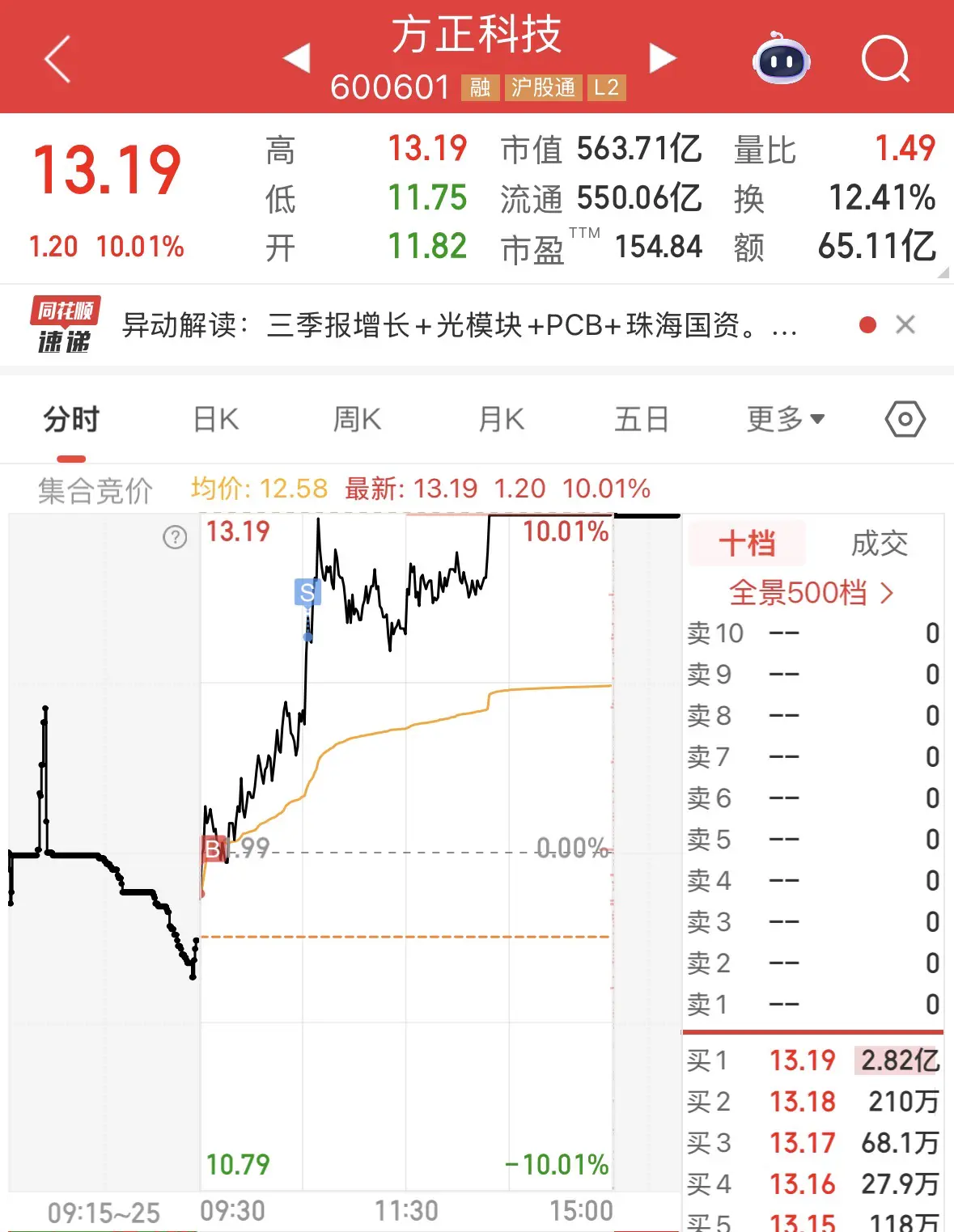The image size is (954, 1232).
Task: Select the 十档 order book tab
Action: 747,544
